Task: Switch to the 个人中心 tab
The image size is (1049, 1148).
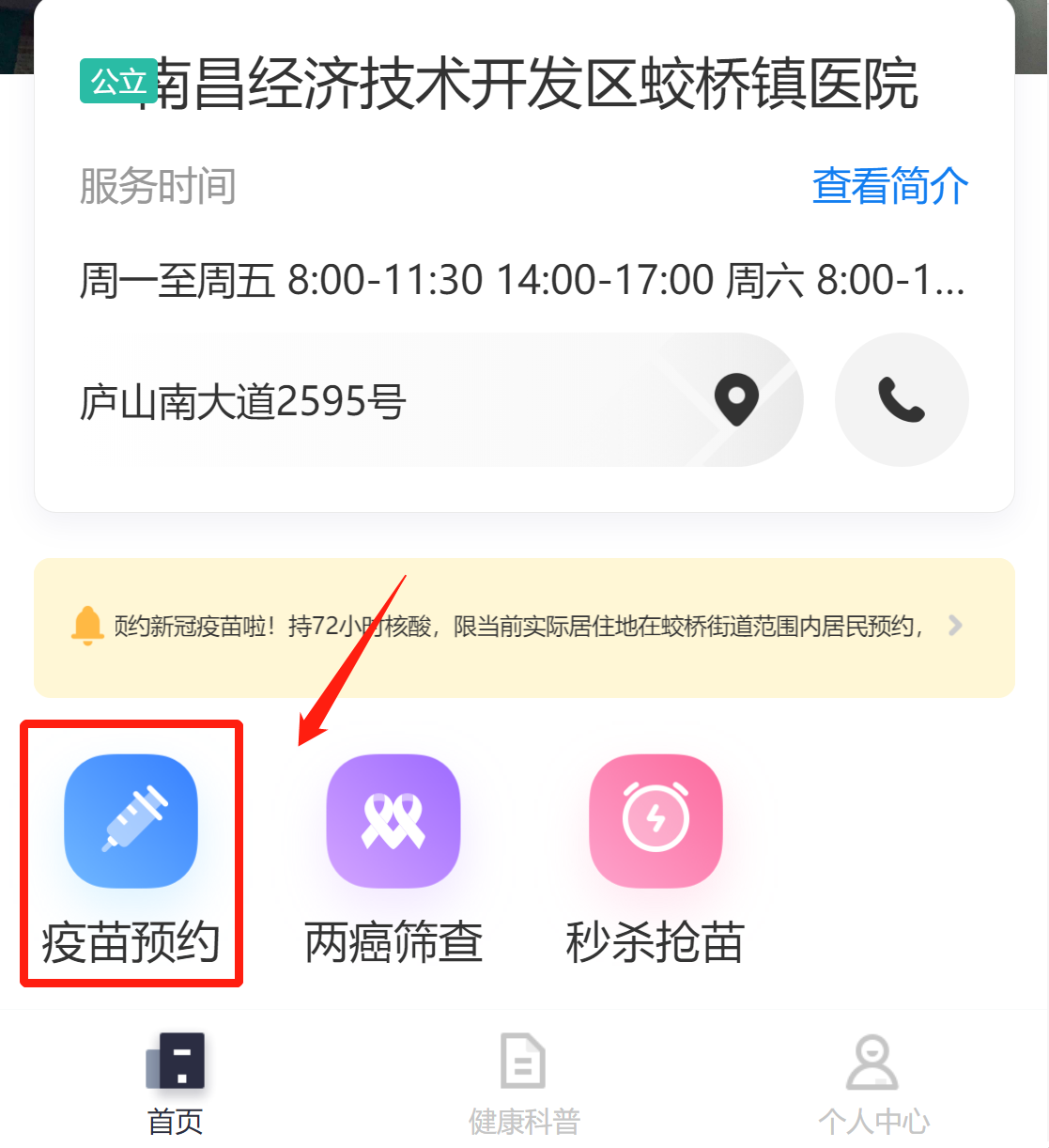Action: pyautogui.click(x=873, y=1082)
